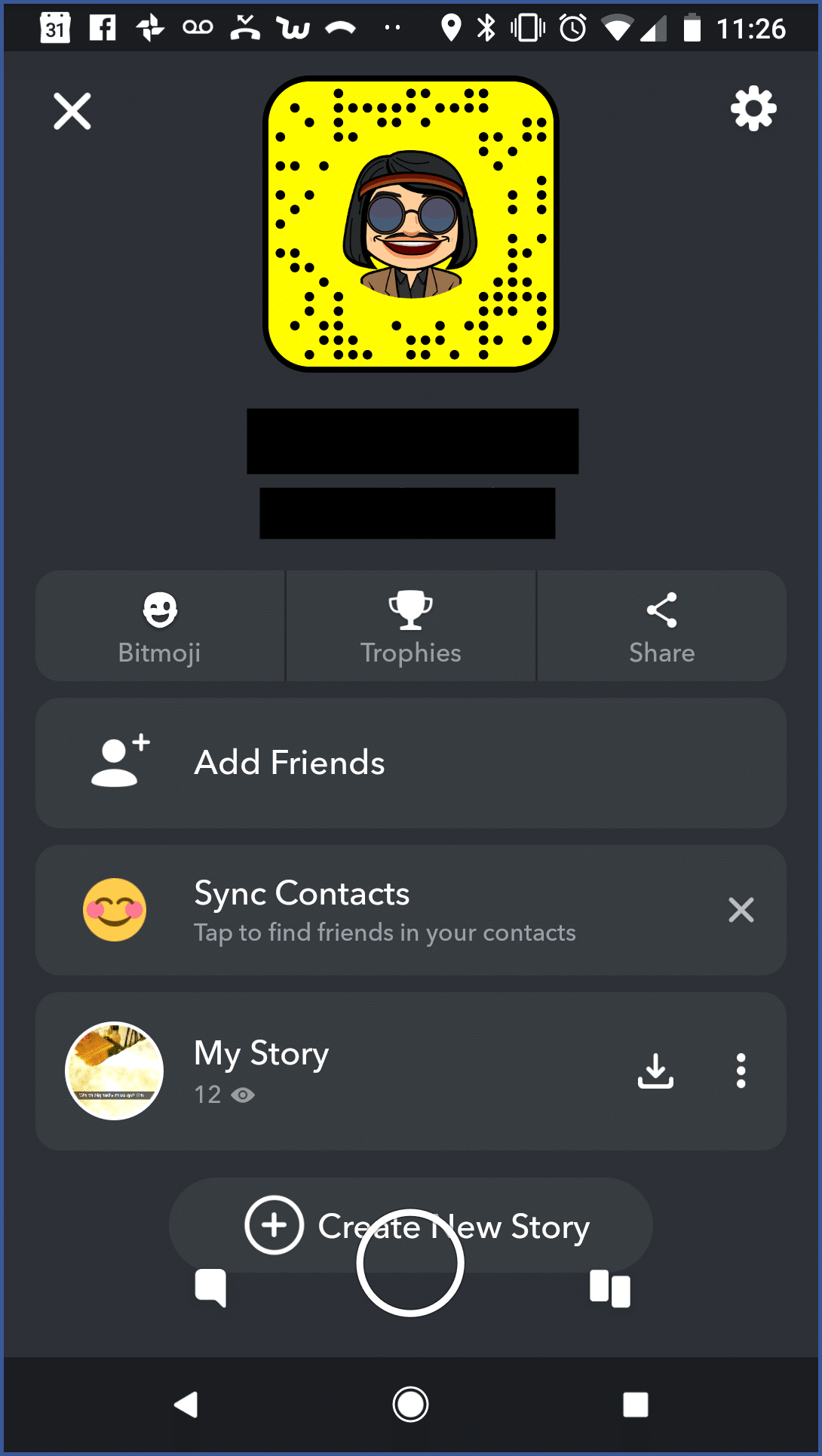The height and width of the screenshot is (1456, 822).
Task: Expand Sync Contacts to find friends
Action: click(x=377, y=909)
